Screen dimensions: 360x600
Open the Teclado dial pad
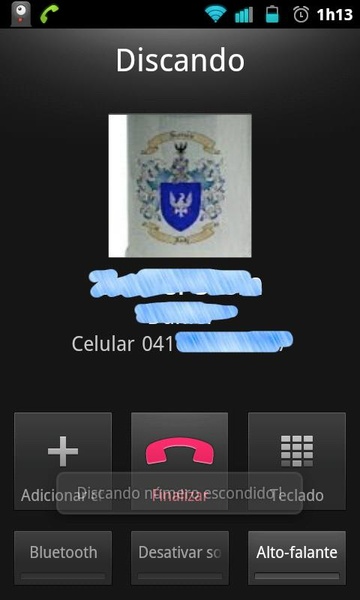297,461
